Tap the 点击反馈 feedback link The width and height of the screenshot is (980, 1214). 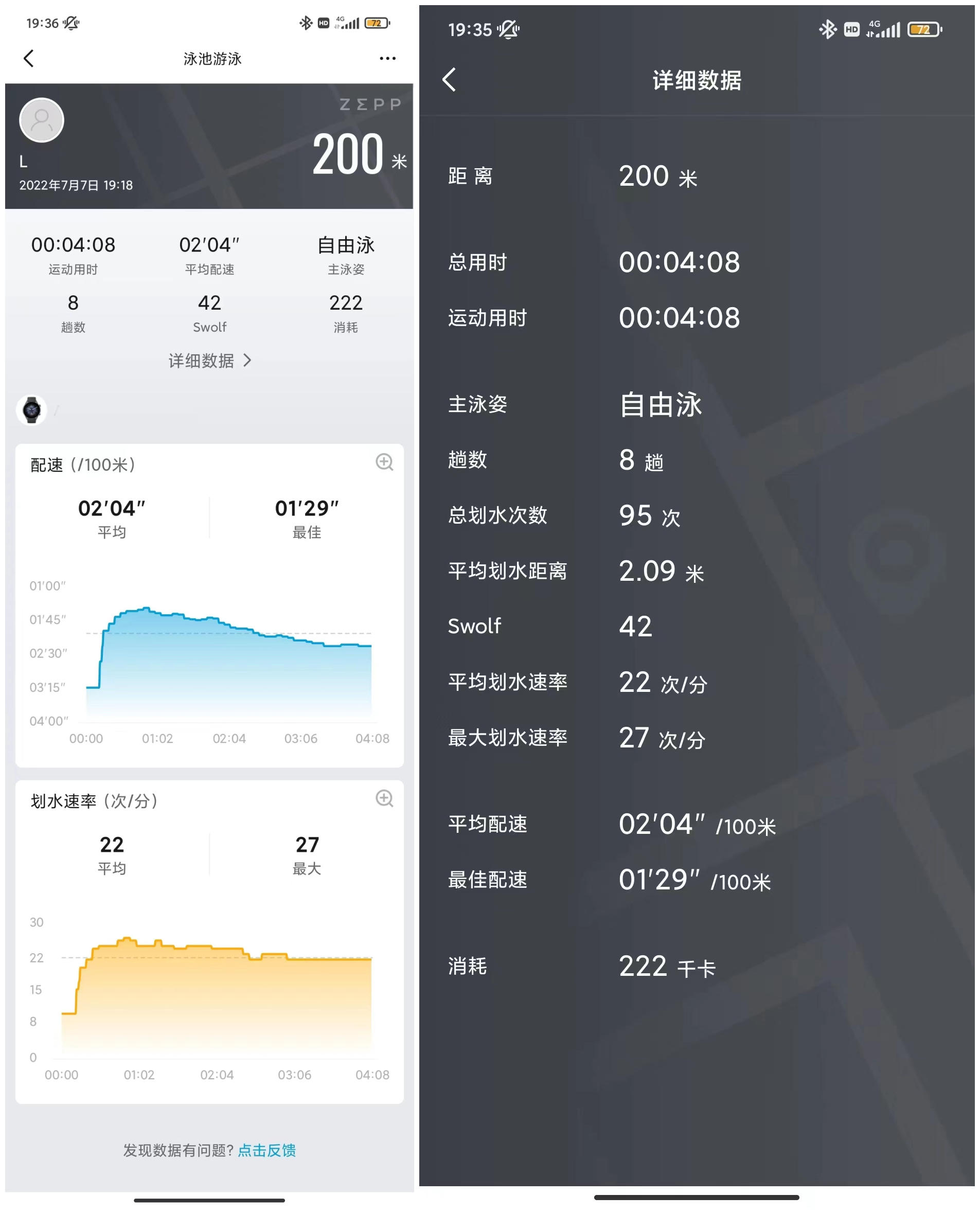(266, 1150)
